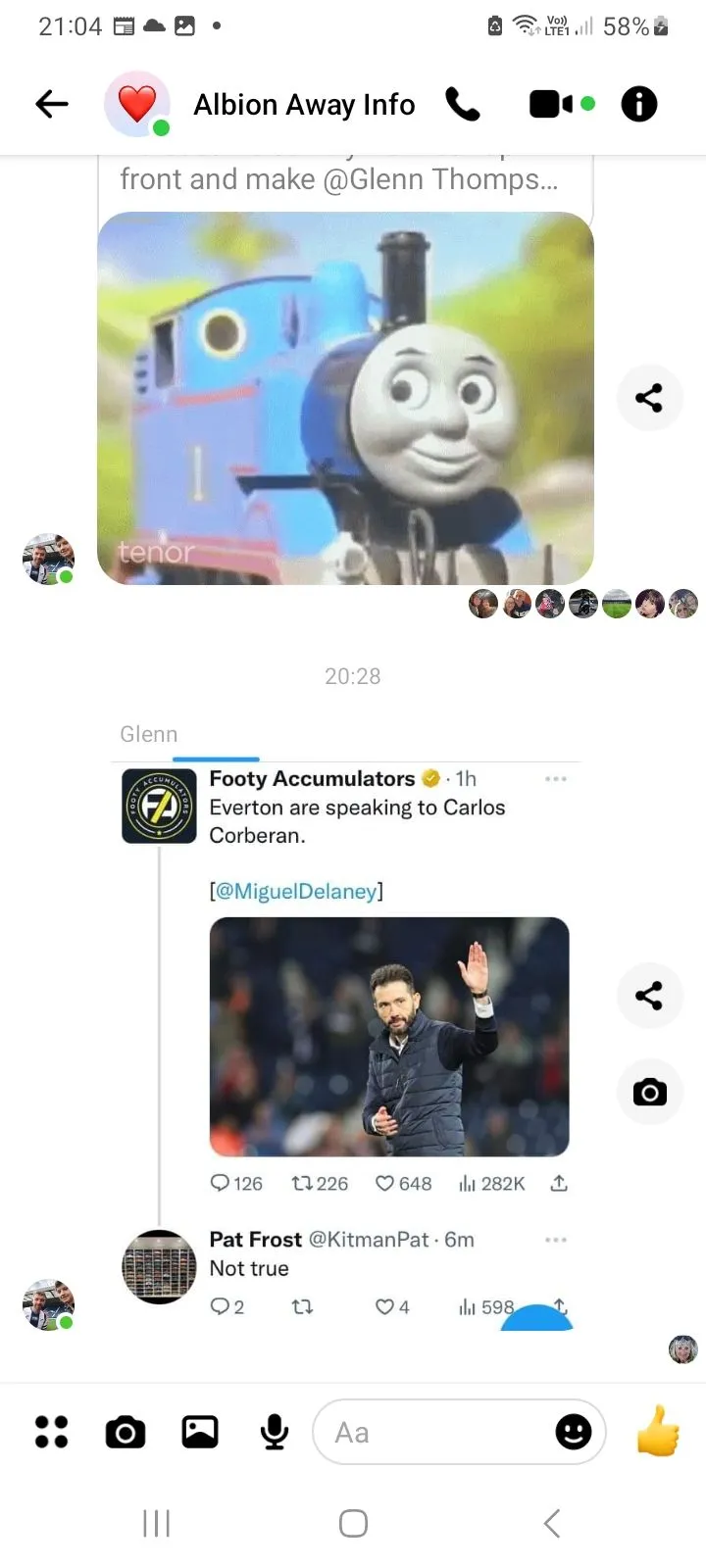The image size is (706, 1568).
Task: Tap the camera icon beside the screenshot
Action: 649,1092
